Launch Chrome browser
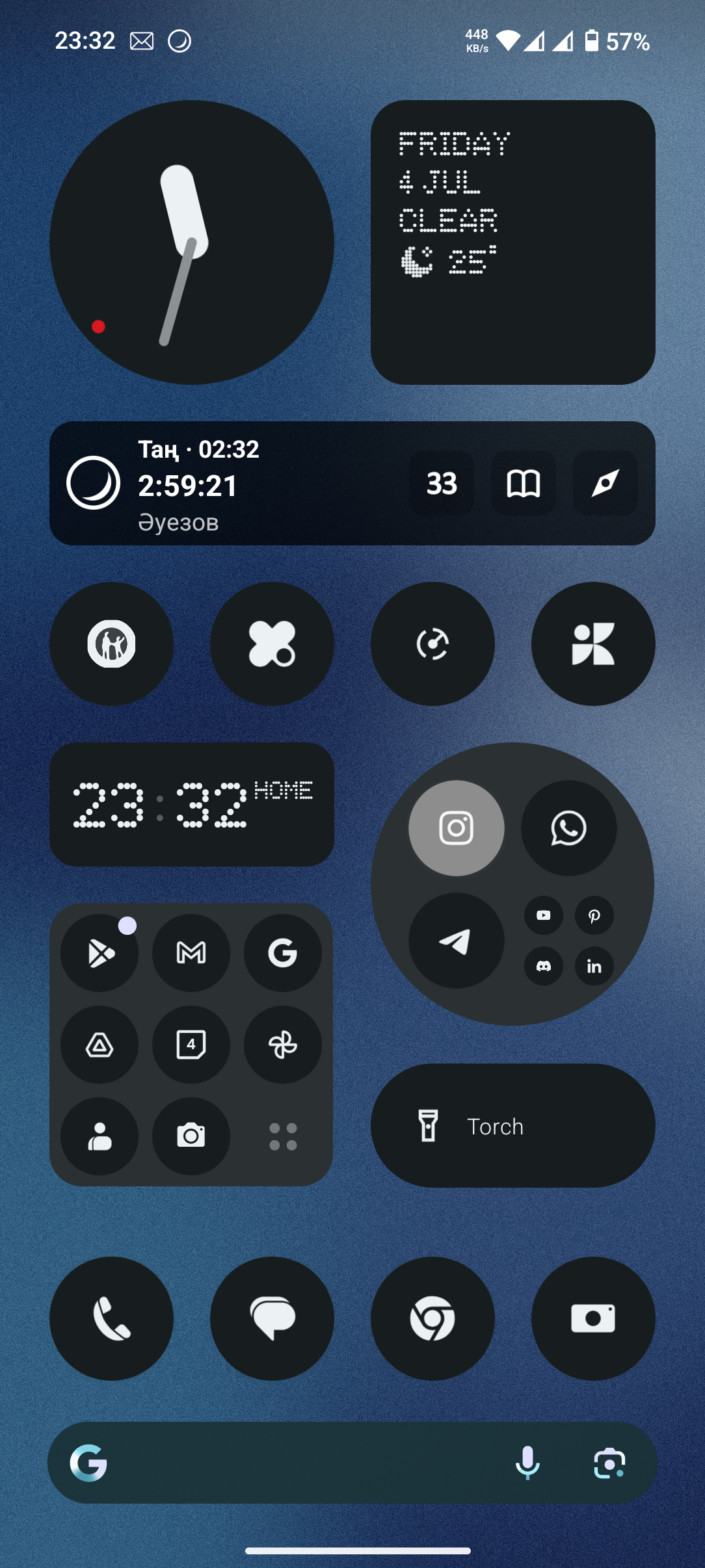This screenshot has height=1568, width=705. [432, 1318]
